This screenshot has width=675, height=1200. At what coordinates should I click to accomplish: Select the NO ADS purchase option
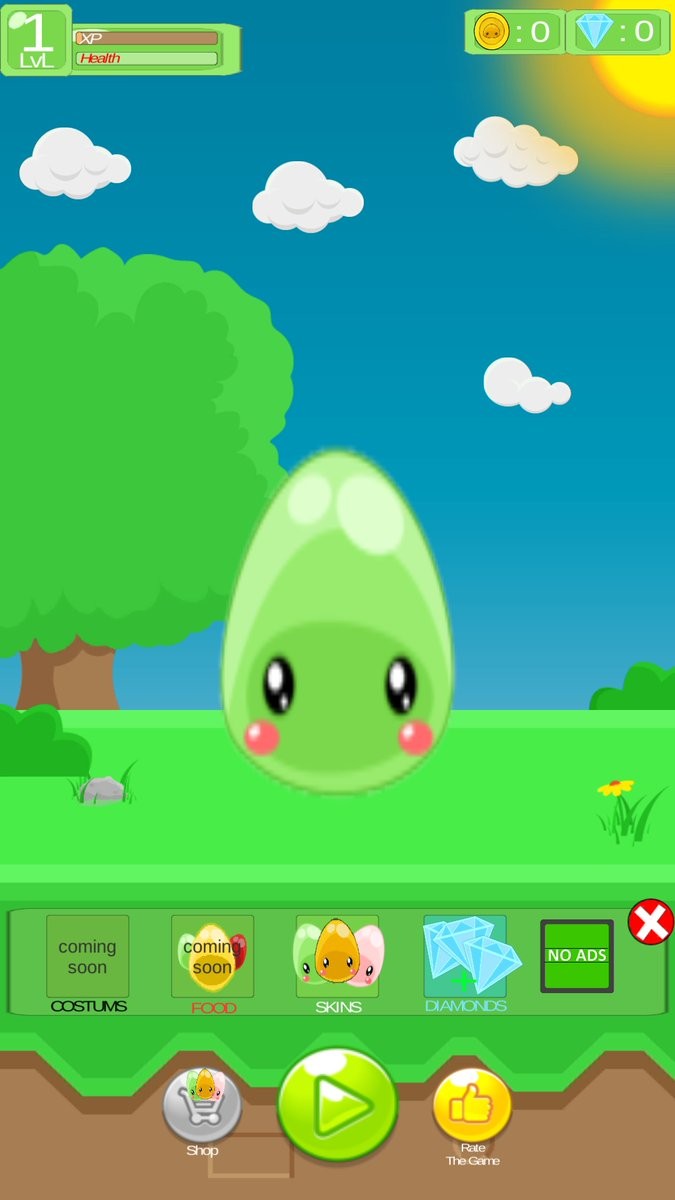click(577, 956)
